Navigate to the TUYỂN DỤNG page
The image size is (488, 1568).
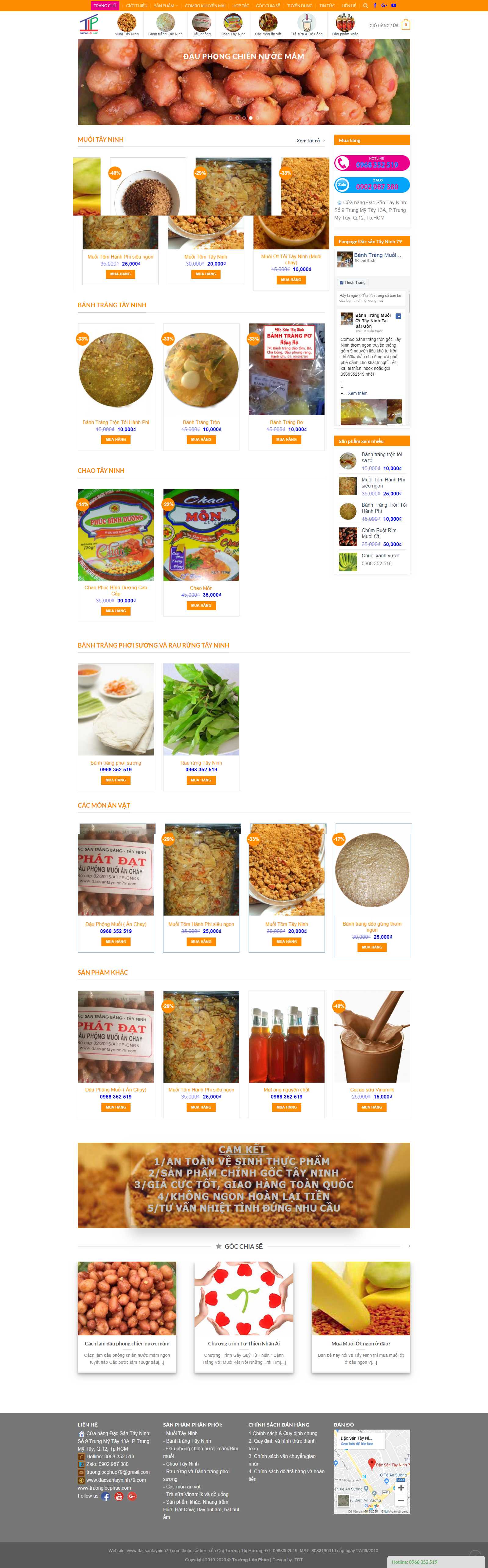[x=300, y=5]
